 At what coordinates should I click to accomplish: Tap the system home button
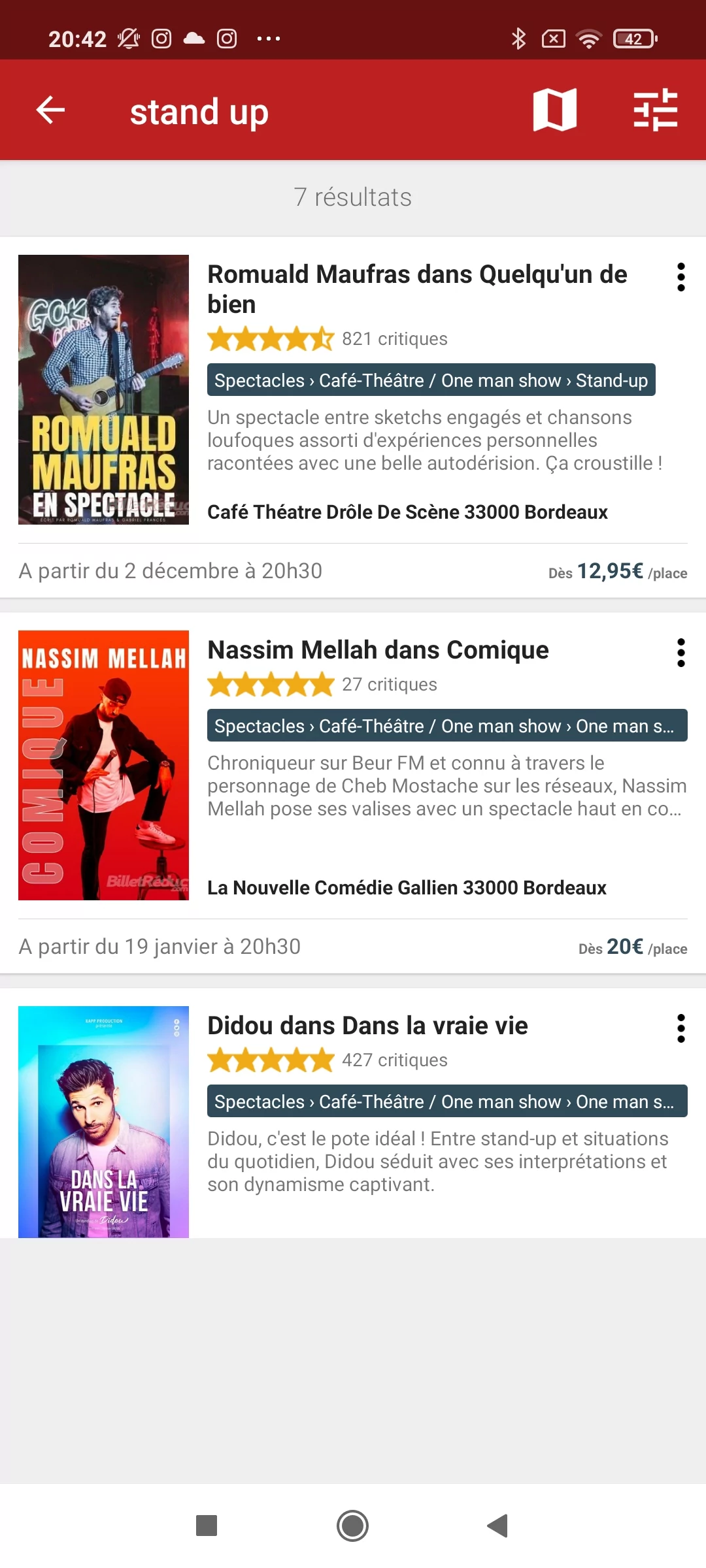353,1526
